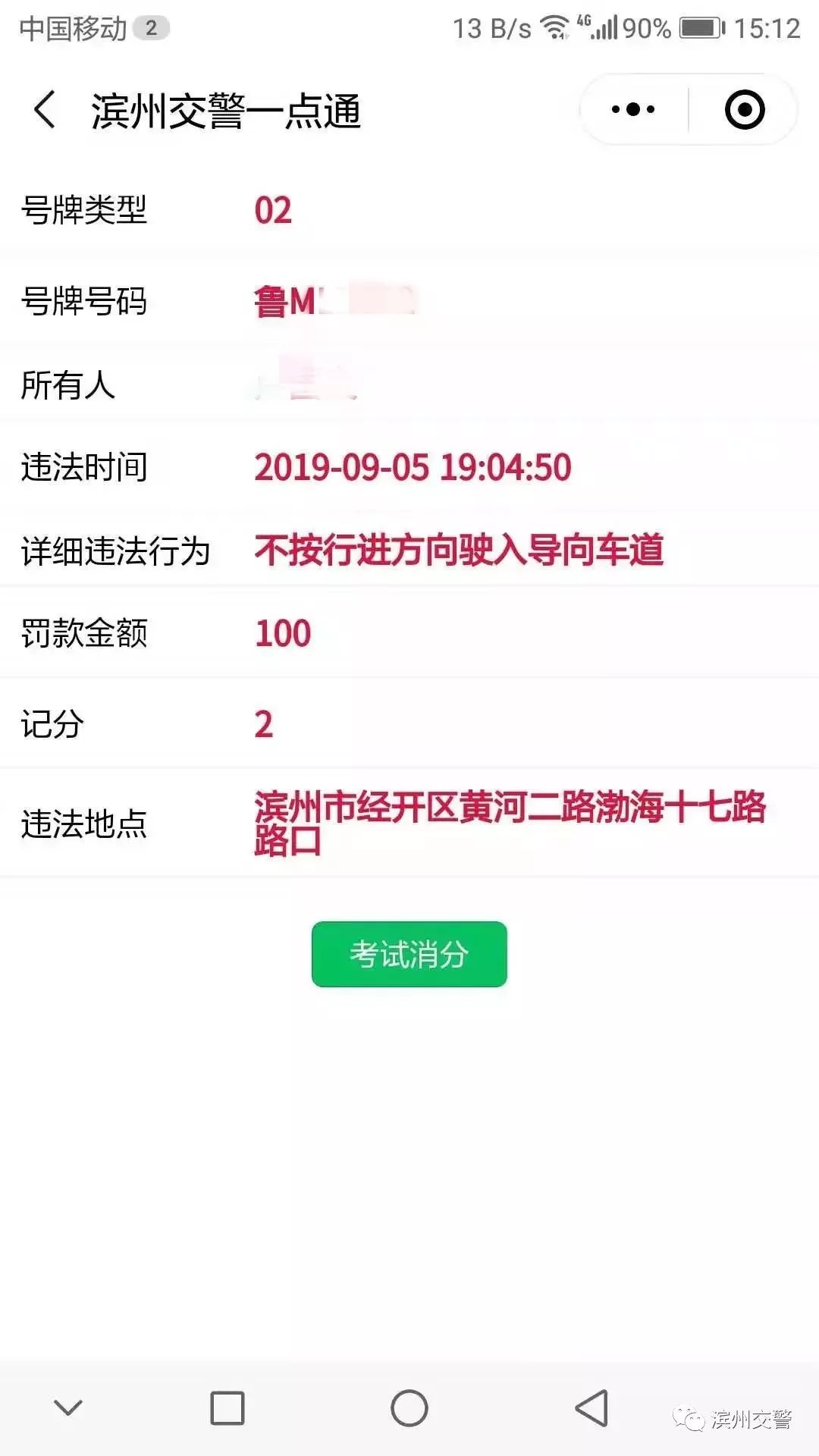Tap the system back triangle button
Screen dimensions: 819x1456
tap(592, 1408)
